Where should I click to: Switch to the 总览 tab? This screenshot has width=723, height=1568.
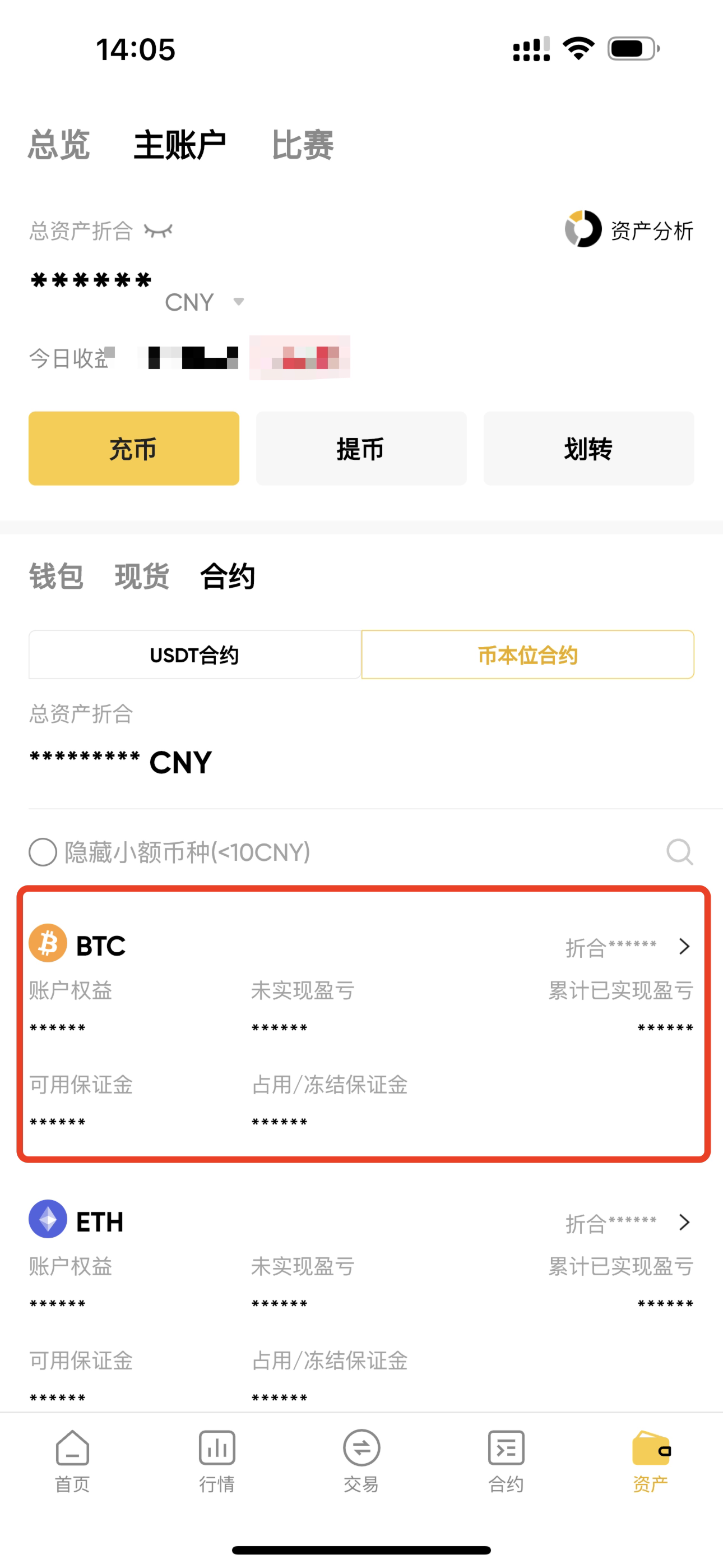(x=58, y=145)
